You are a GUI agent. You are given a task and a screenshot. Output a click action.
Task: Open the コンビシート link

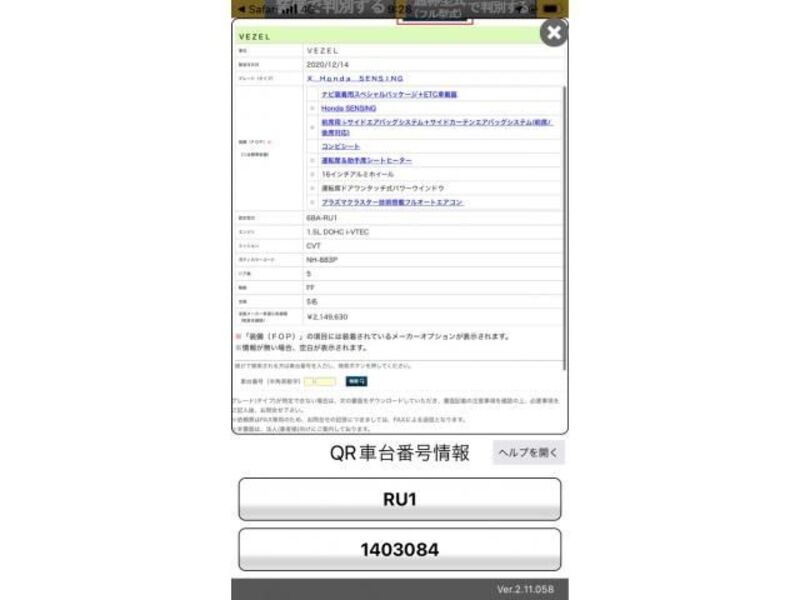[341, 146]
